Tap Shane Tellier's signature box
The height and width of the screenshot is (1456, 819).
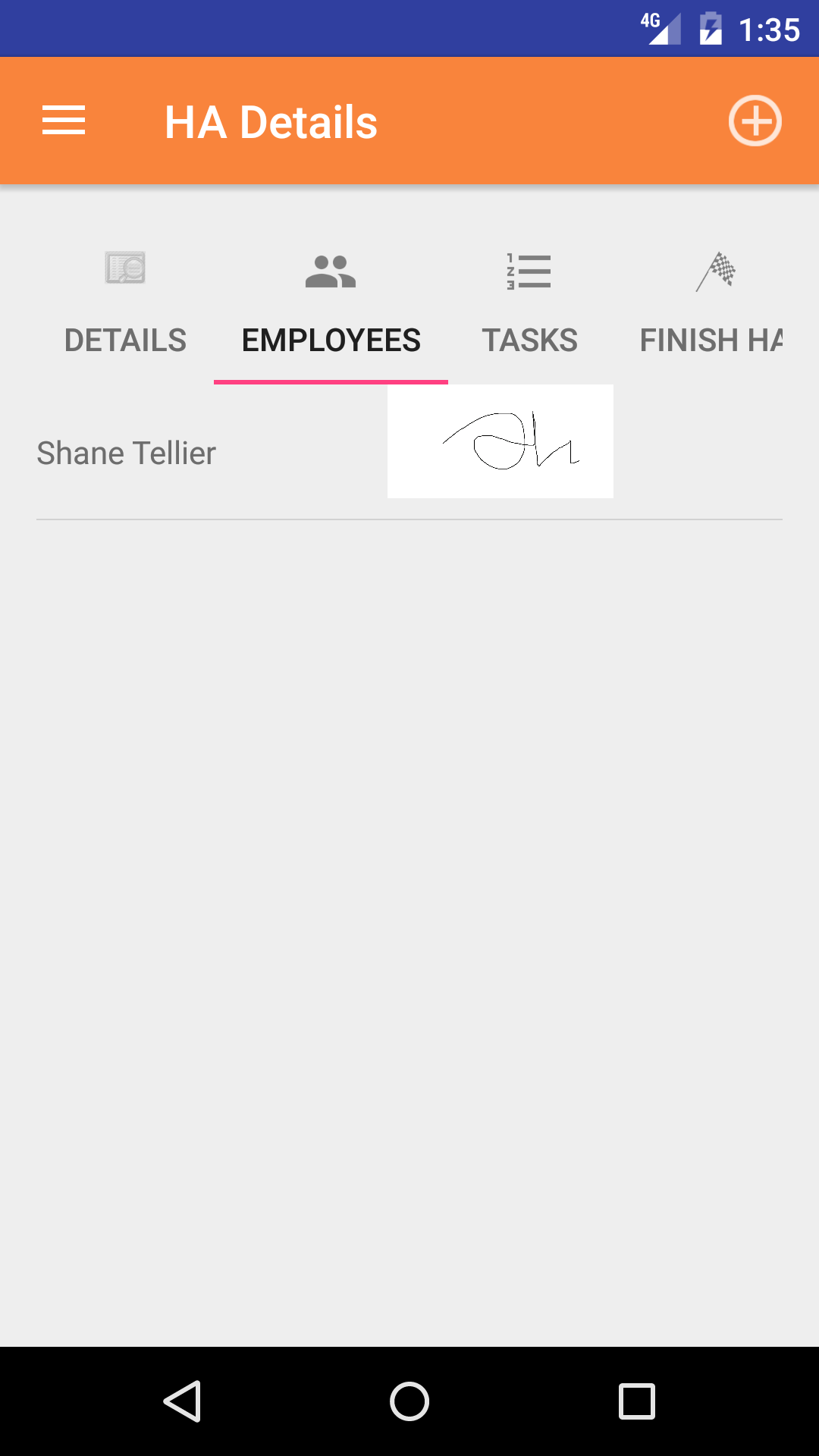coord(500,441)
